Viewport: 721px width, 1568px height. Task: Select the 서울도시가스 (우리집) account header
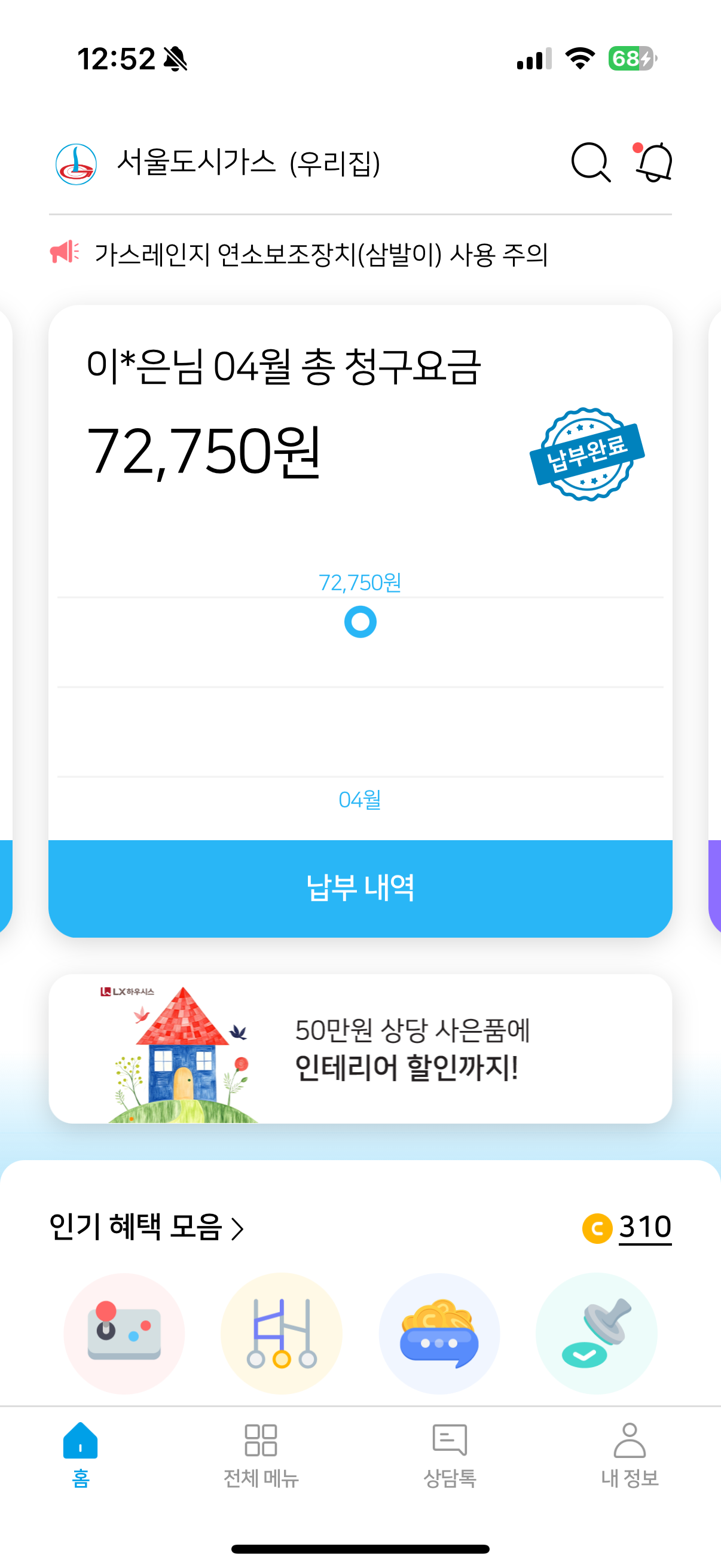[219, 163]
